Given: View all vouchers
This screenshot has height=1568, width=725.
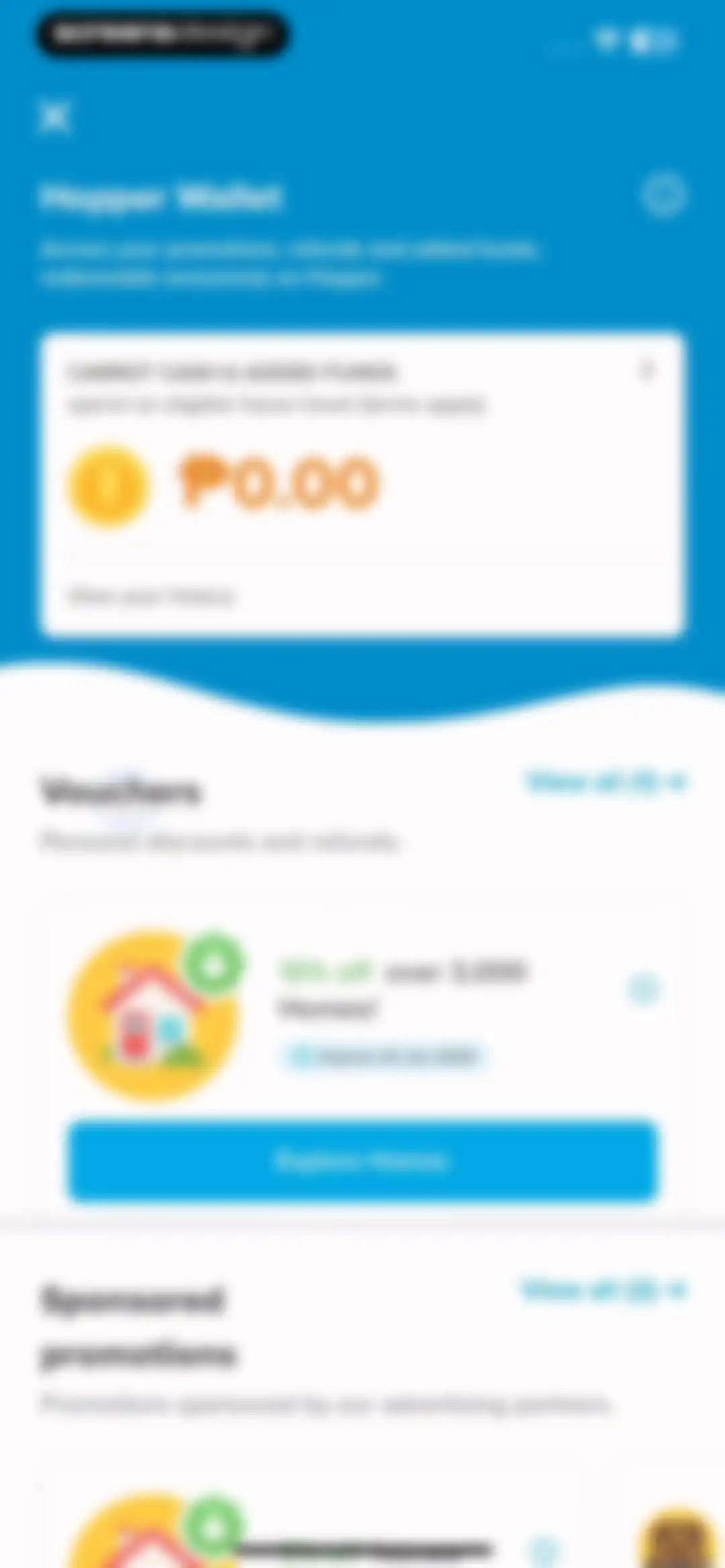Looking at the screenshot, I should (606, 783).
